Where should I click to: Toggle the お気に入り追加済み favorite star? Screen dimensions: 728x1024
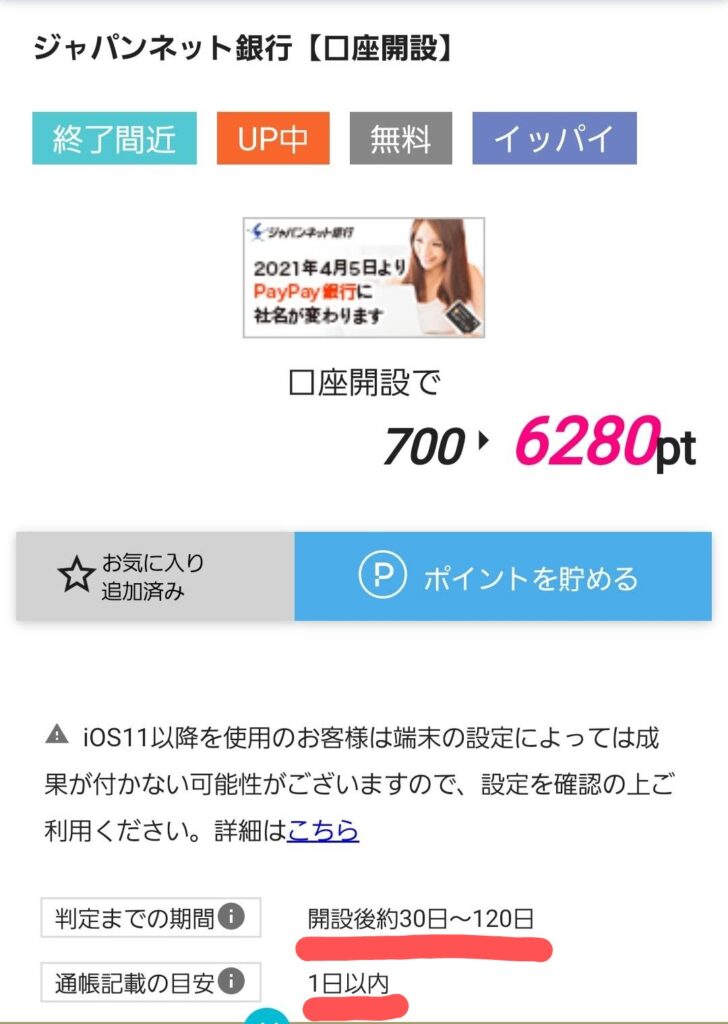[76, 577]
